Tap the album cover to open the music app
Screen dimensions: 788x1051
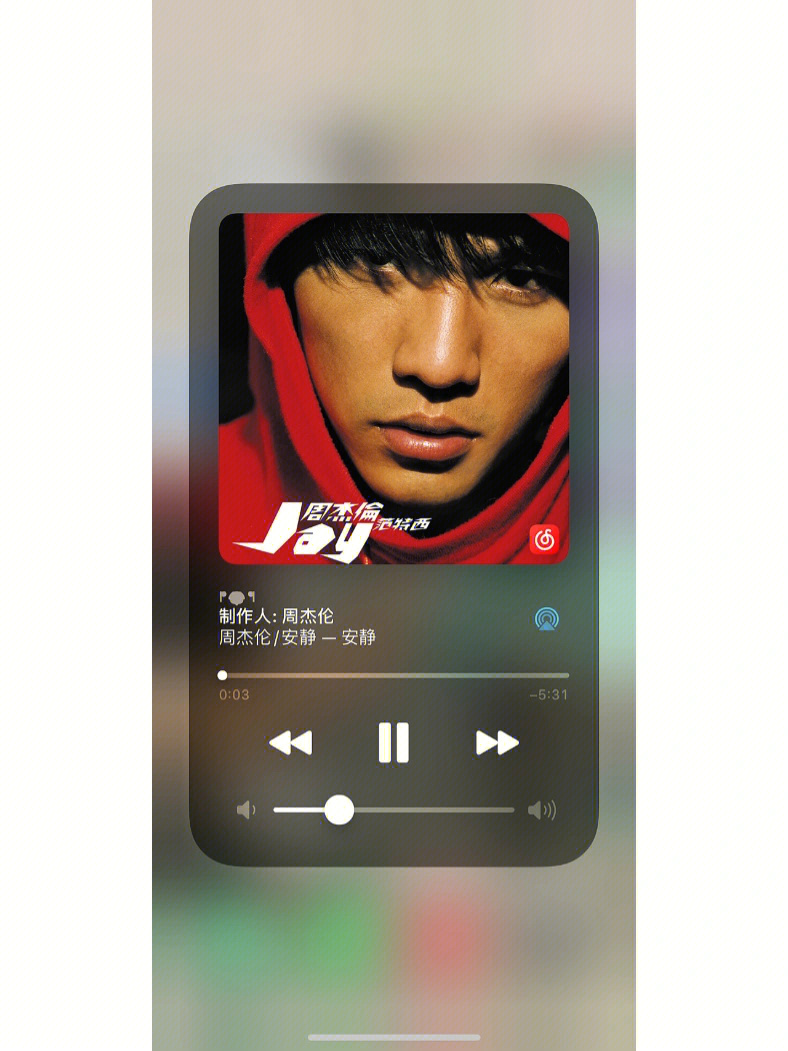394,388
